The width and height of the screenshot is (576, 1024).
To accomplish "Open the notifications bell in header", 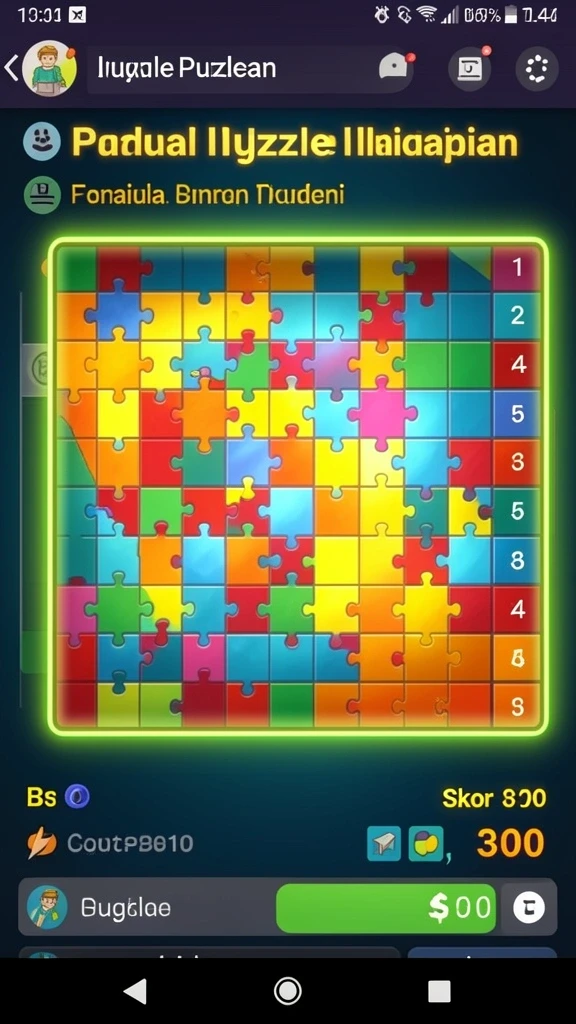I will click(x=394, y=68).
